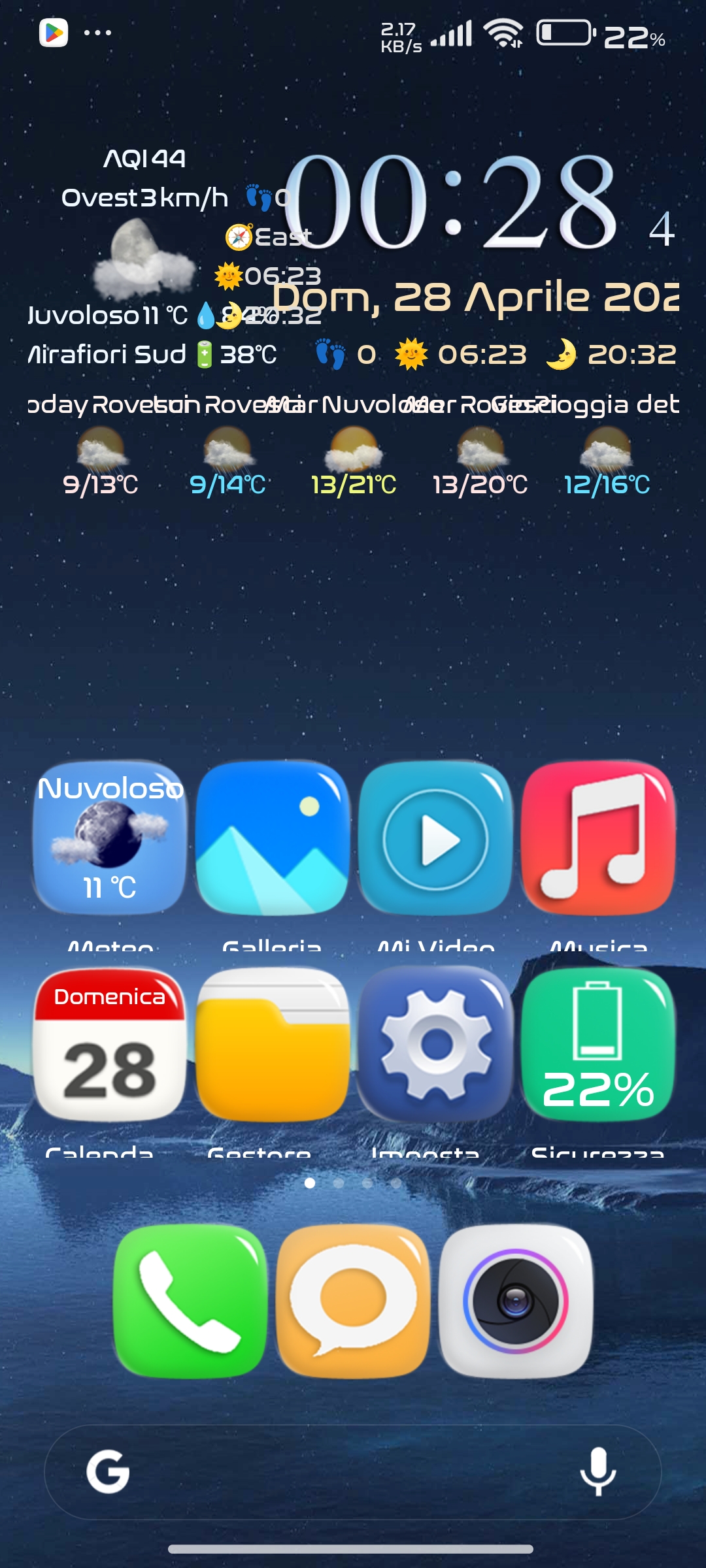Image resolution: width=706 pixels, height=1568 pixels.
Task: Open the Sicurezza app showing 22%
Action: 598,1045
